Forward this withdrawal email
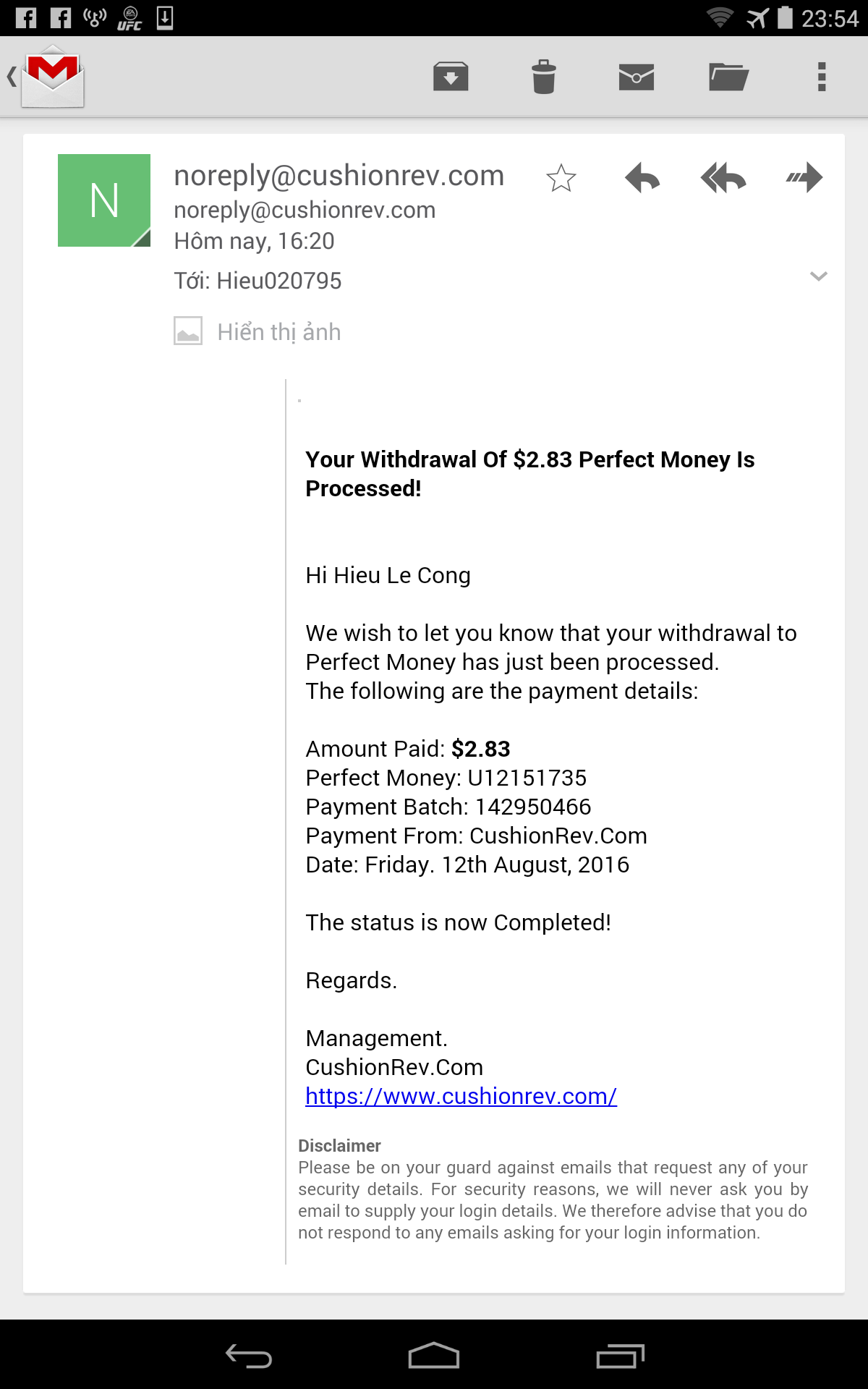 click(804, 178)
